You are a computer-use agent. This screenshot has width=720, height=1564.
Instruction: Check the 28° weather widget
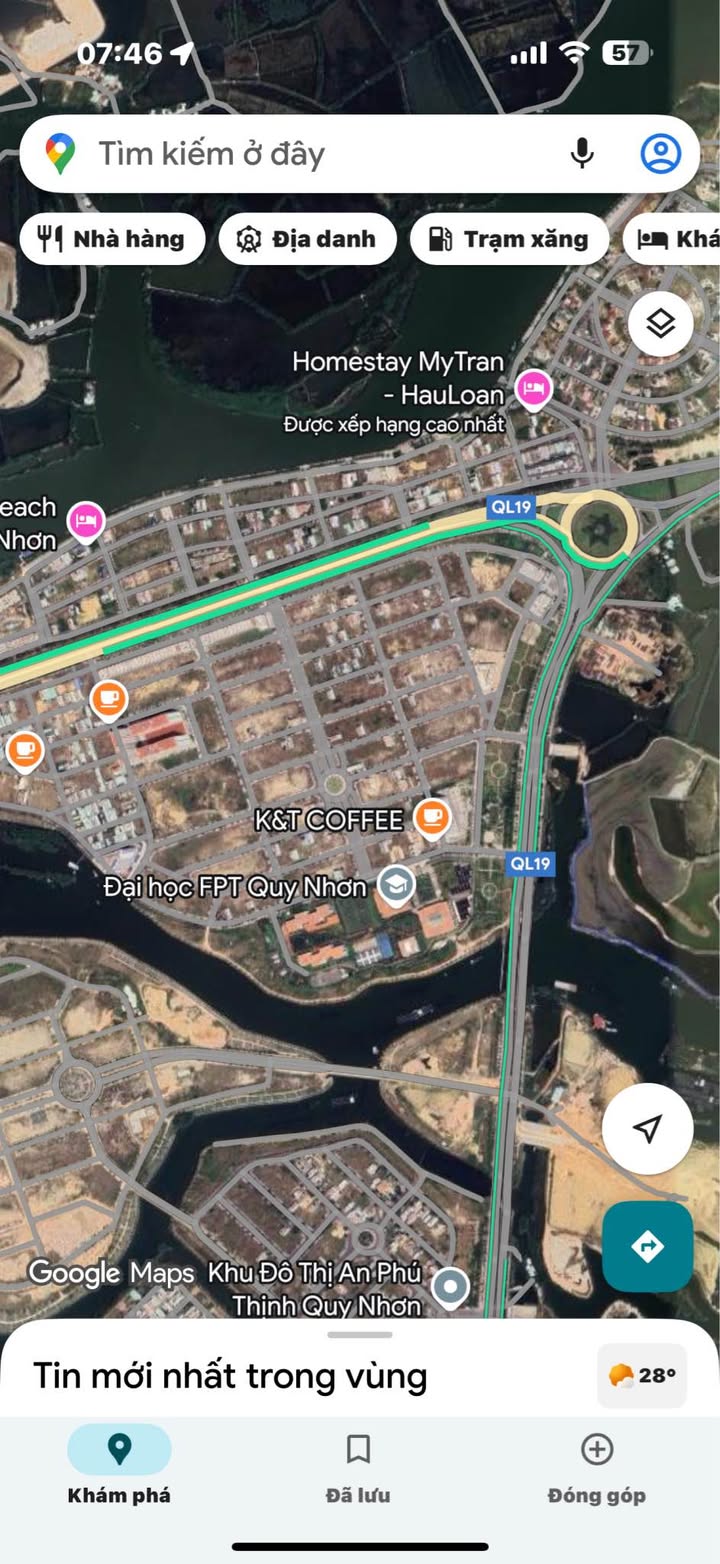tap(641, 1376)
